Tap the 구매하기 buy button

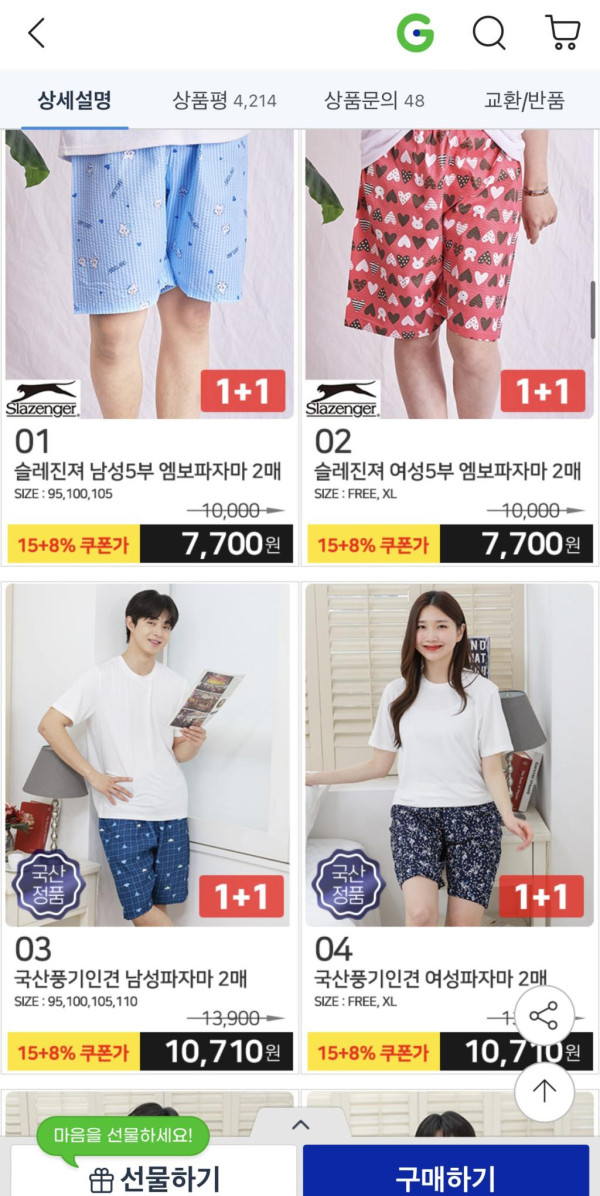[446, 1176]
